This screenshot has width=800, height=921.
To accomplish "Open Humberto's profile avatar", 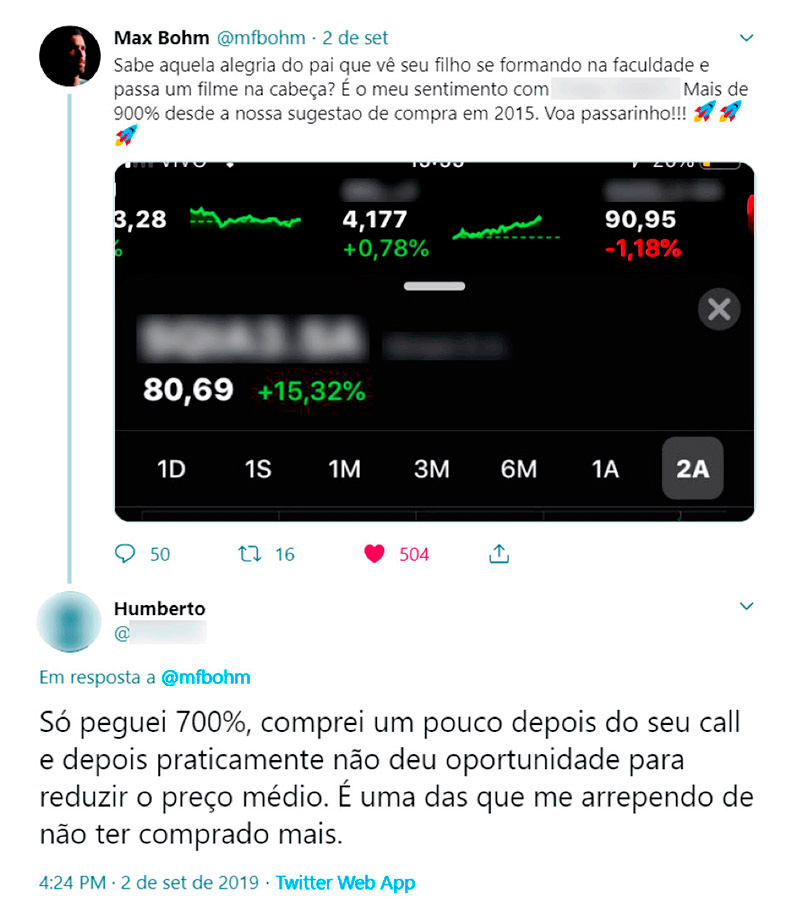I will 69,621.
